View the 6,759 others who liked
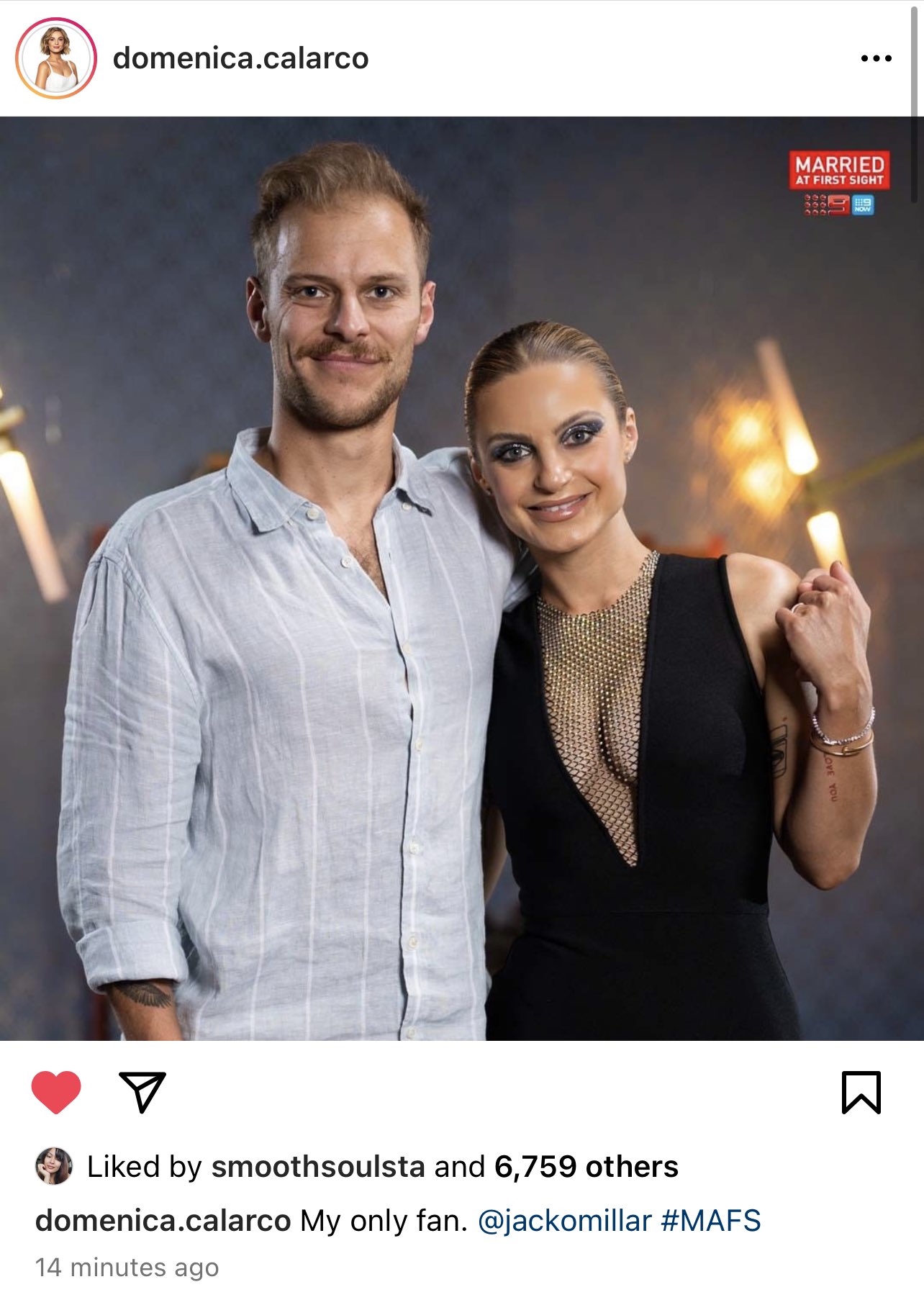 point(586,1167)
